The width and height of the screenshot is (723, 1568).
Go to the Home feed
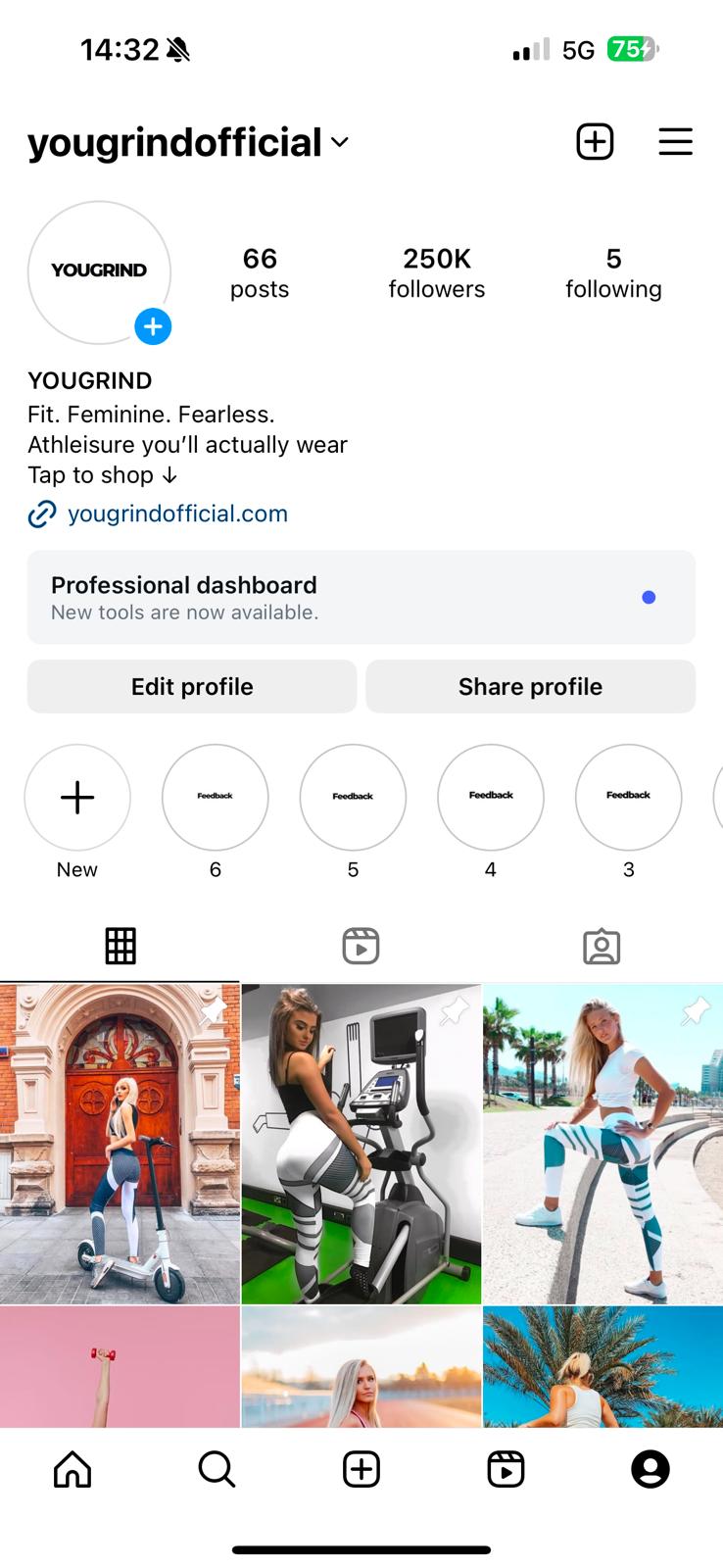pyautogui.click(x=72, y=1469)
